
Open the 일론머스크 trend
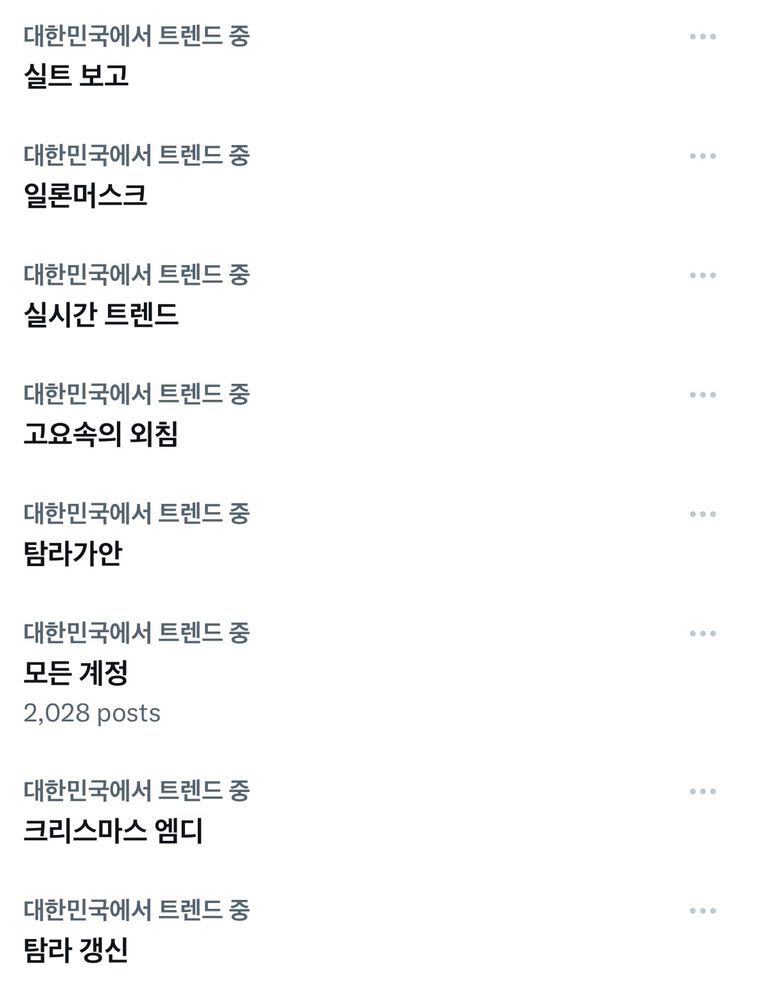(85, 195)
